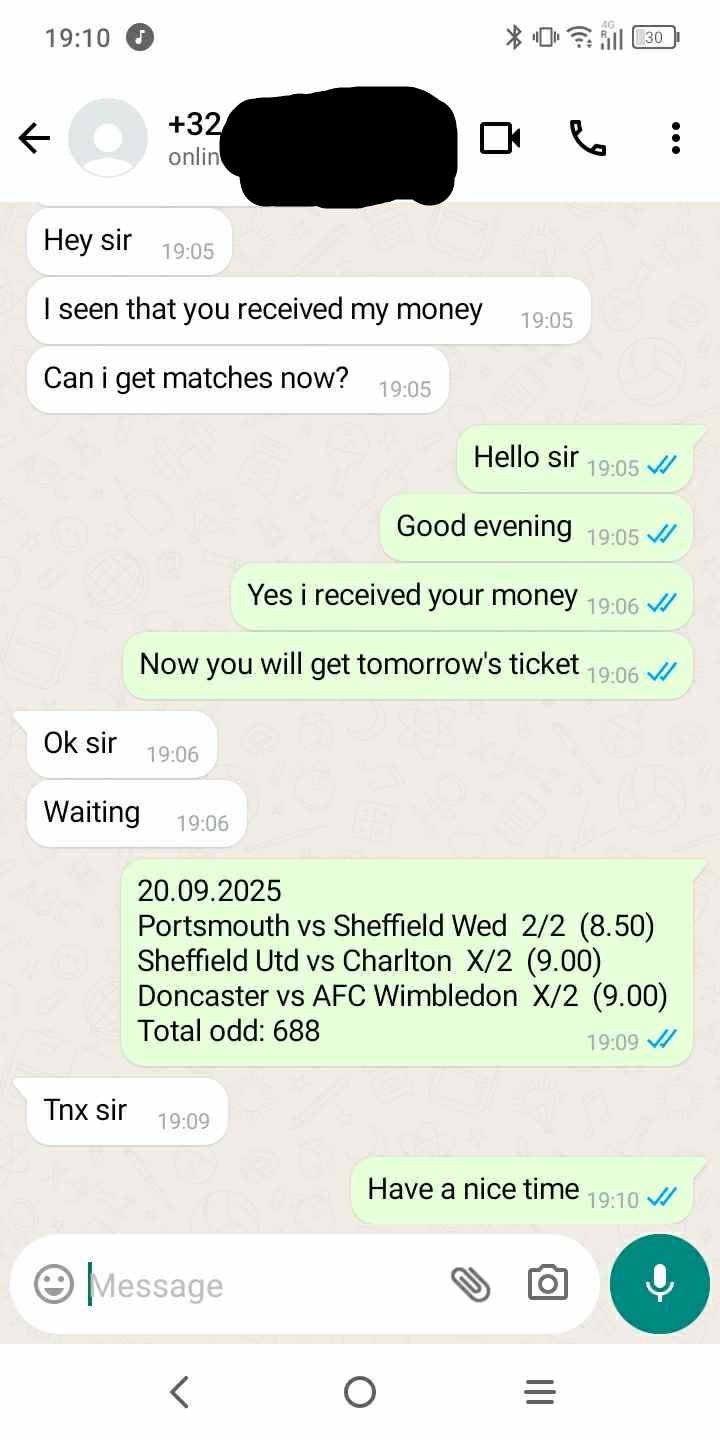The image size is (720, 1440).
Task: Tap the microphone to record voice message
Action: click(x=660, y=1284)
